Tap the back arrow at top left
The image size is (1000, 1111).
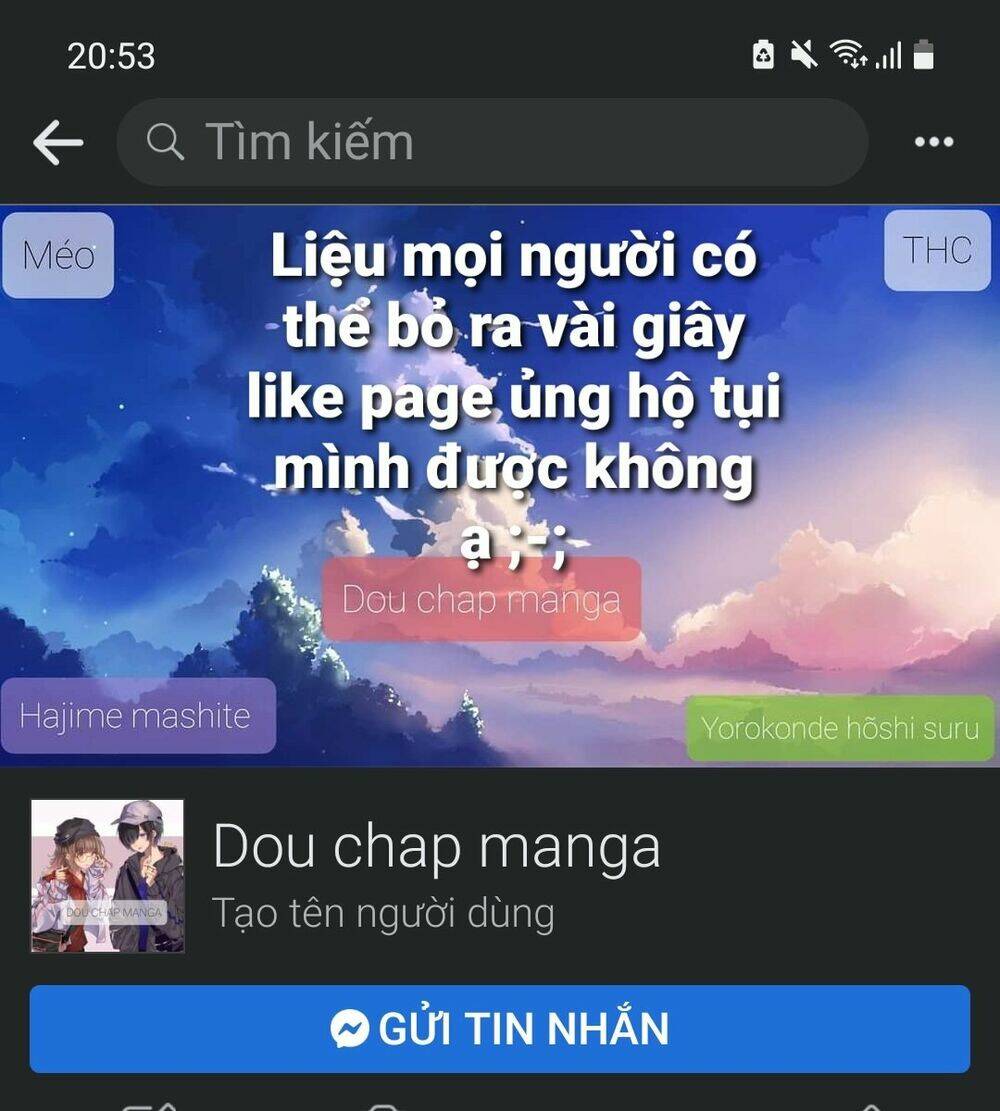coord(59,141)
